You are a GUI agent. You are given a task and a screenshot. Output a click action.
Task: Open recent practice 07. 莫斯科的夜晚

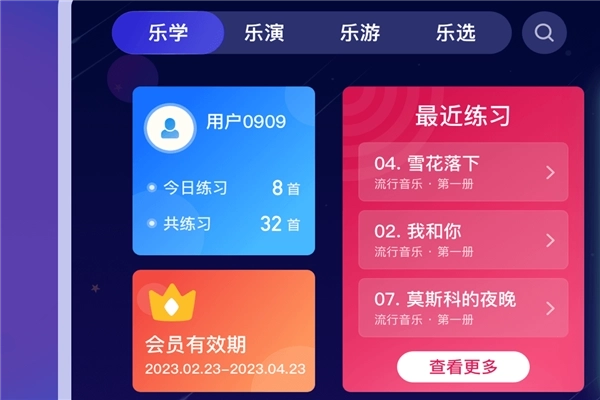click(463, 308)
